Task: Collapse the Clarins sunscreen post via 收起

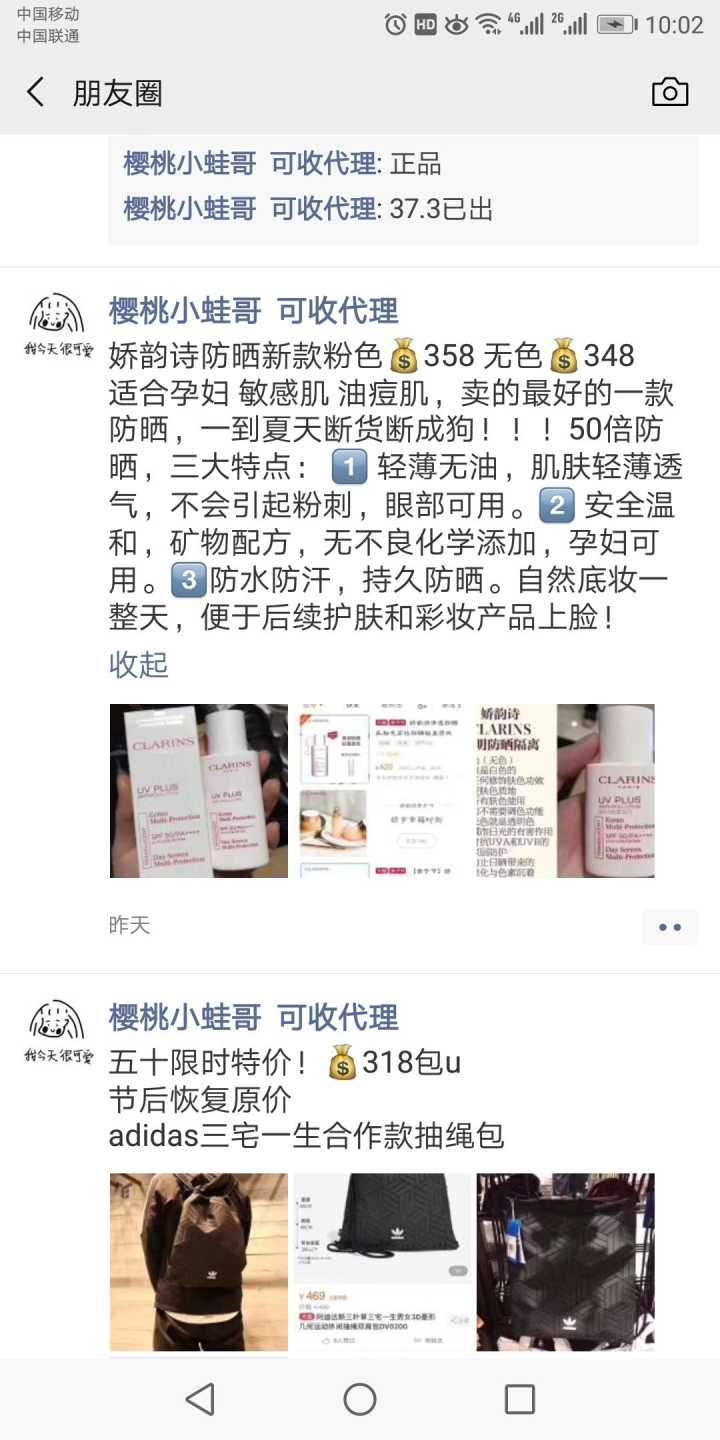Action: click(138, 664)
